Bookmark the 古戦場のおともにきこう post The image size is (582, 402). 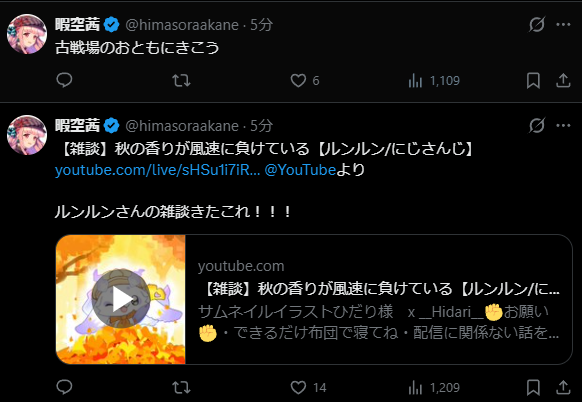click(x=533, y=80)
